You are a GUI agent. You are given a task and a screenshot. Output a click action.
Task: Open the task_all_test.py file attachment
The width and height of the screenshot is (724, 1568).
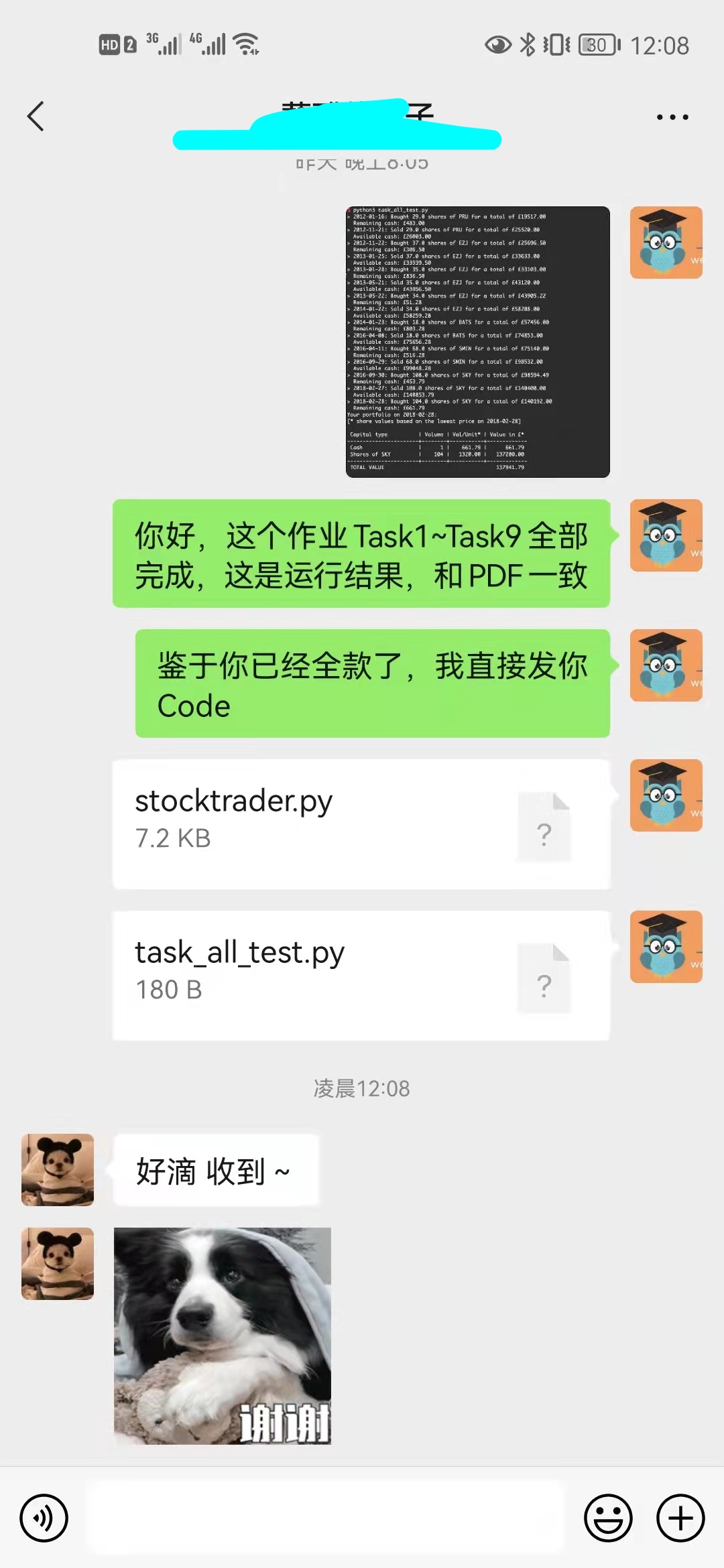click(361, 975)
